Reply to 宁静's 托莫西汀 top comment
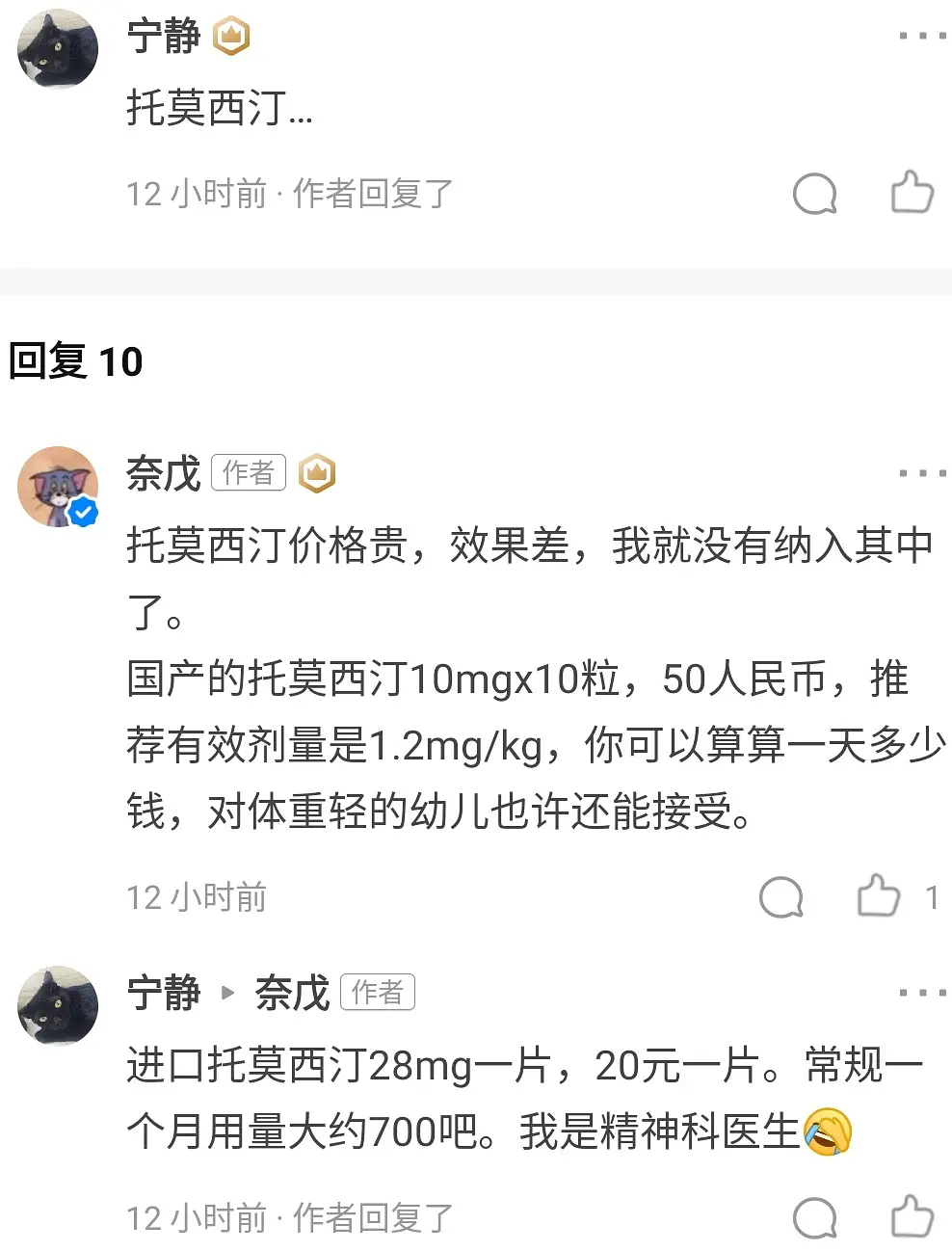The width and height of the screenshot is (952, 1251). [x=814, y=195]
